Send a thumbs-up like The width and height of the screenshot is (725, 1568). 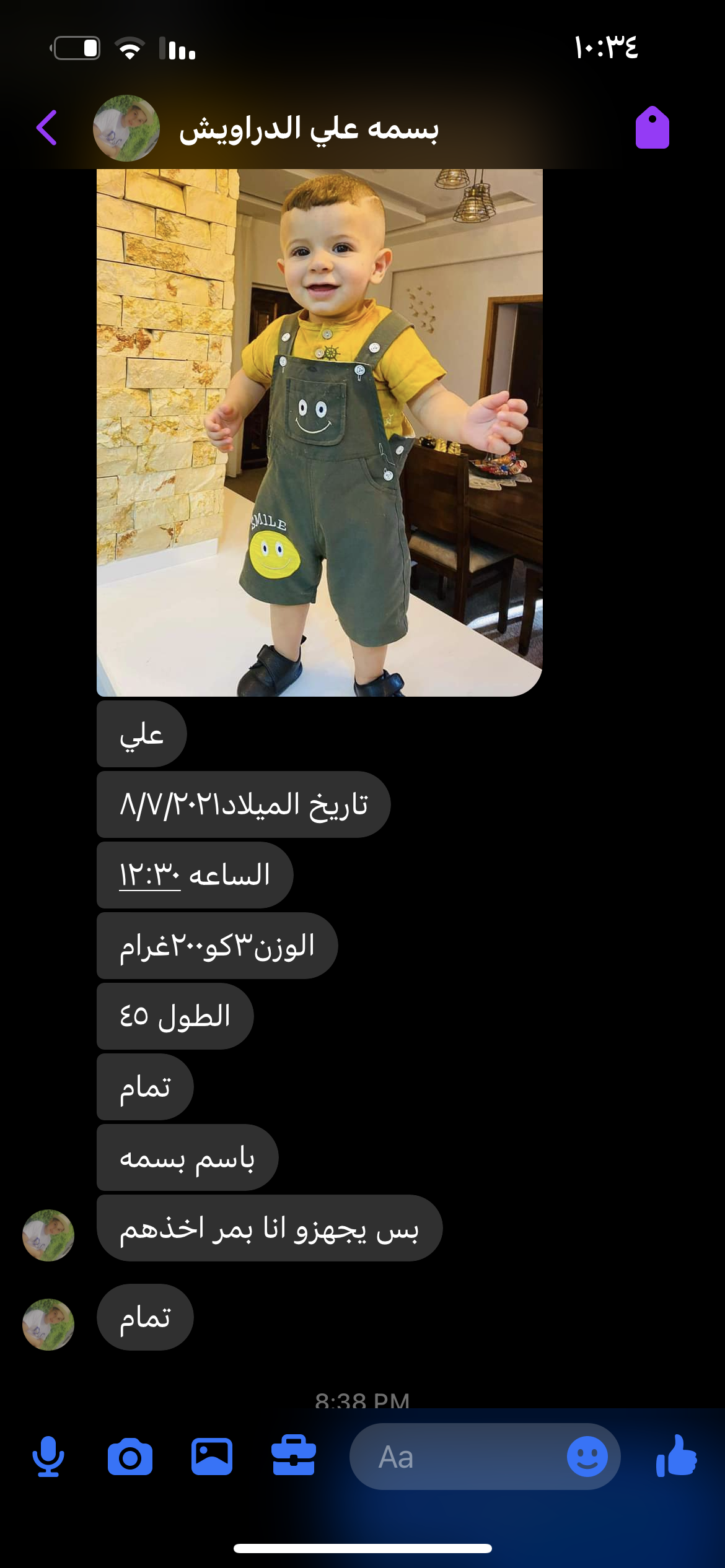676,1457
